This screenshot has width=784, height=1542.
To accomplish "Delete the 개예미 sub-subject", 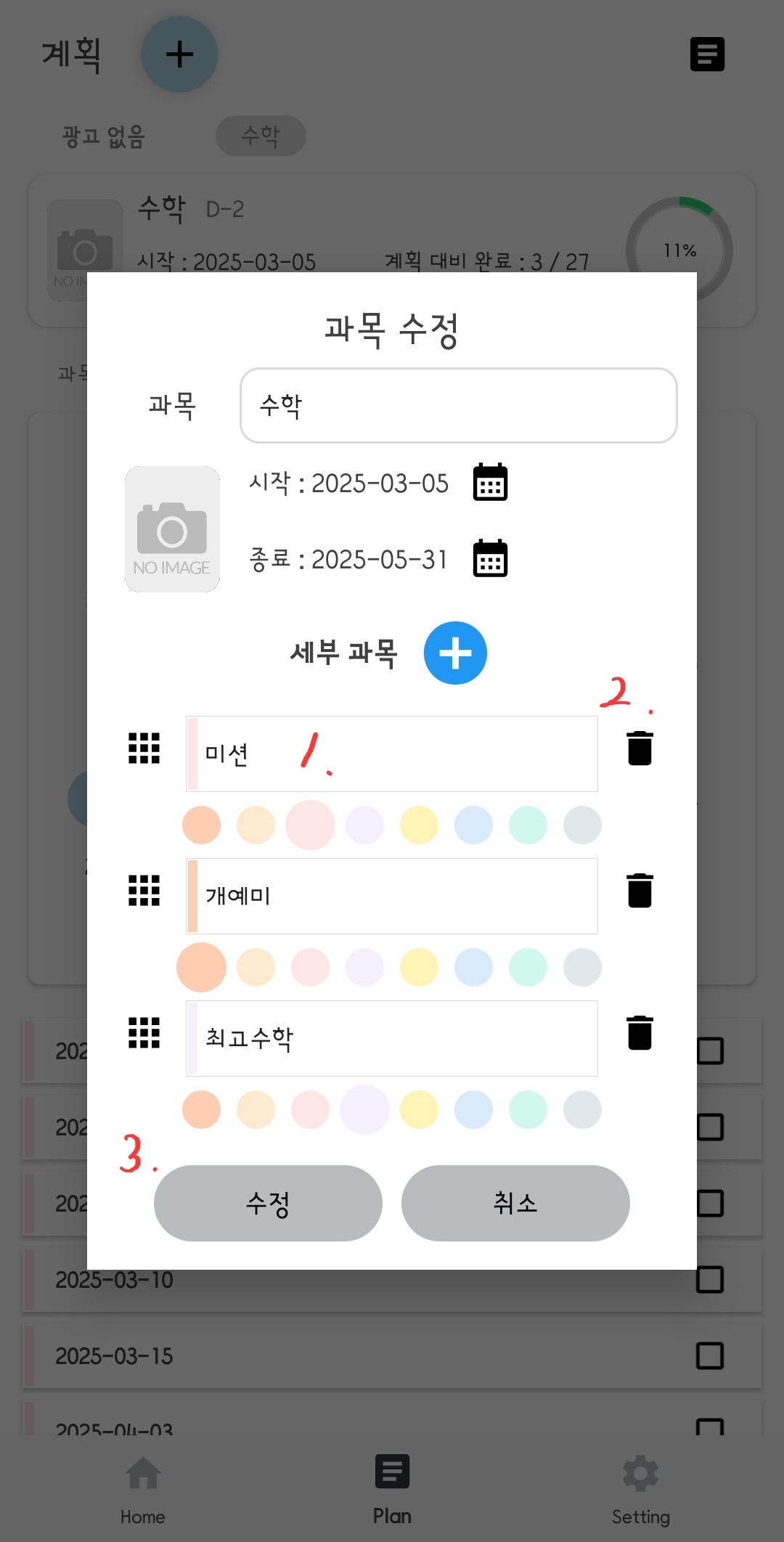I will click(x=640, y=890).
